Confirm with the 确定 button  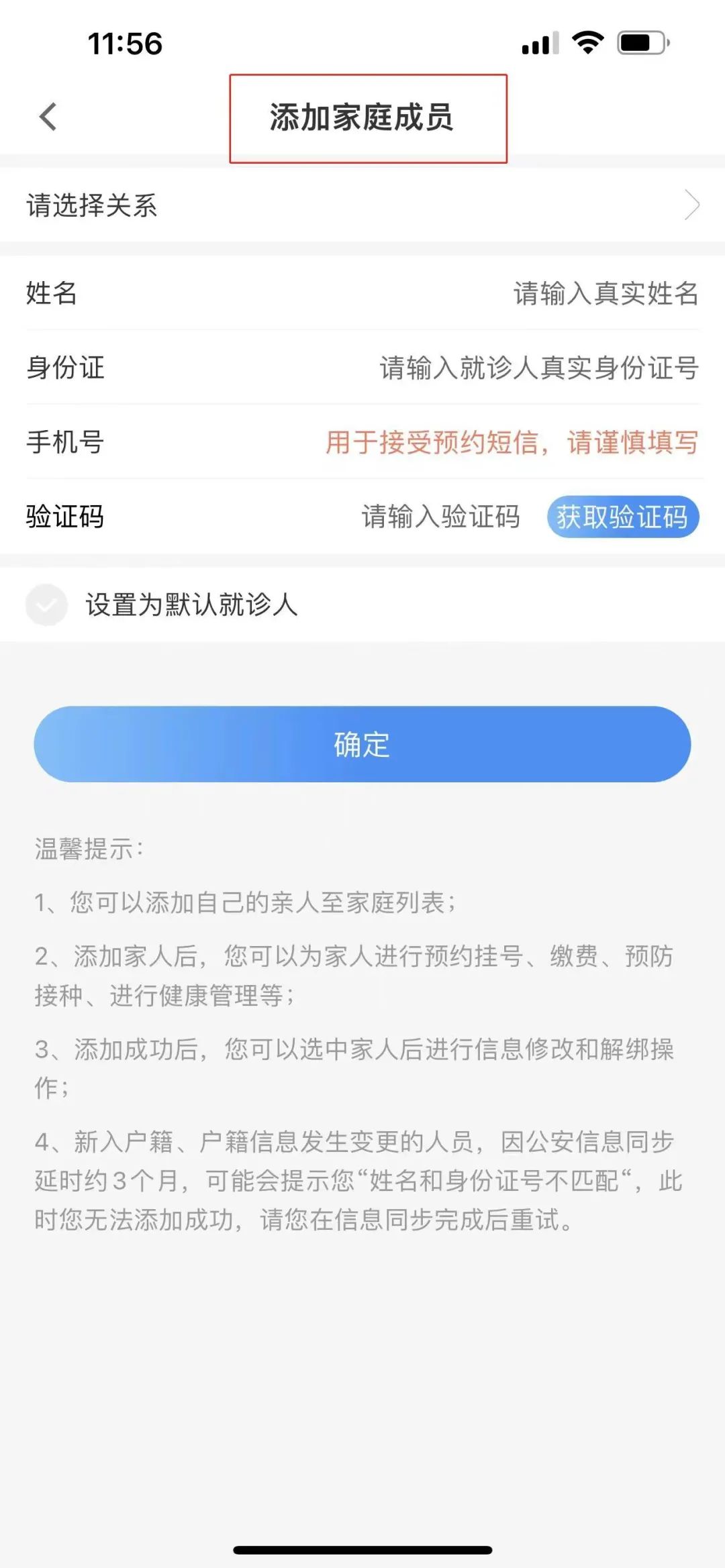coord(362,744)
